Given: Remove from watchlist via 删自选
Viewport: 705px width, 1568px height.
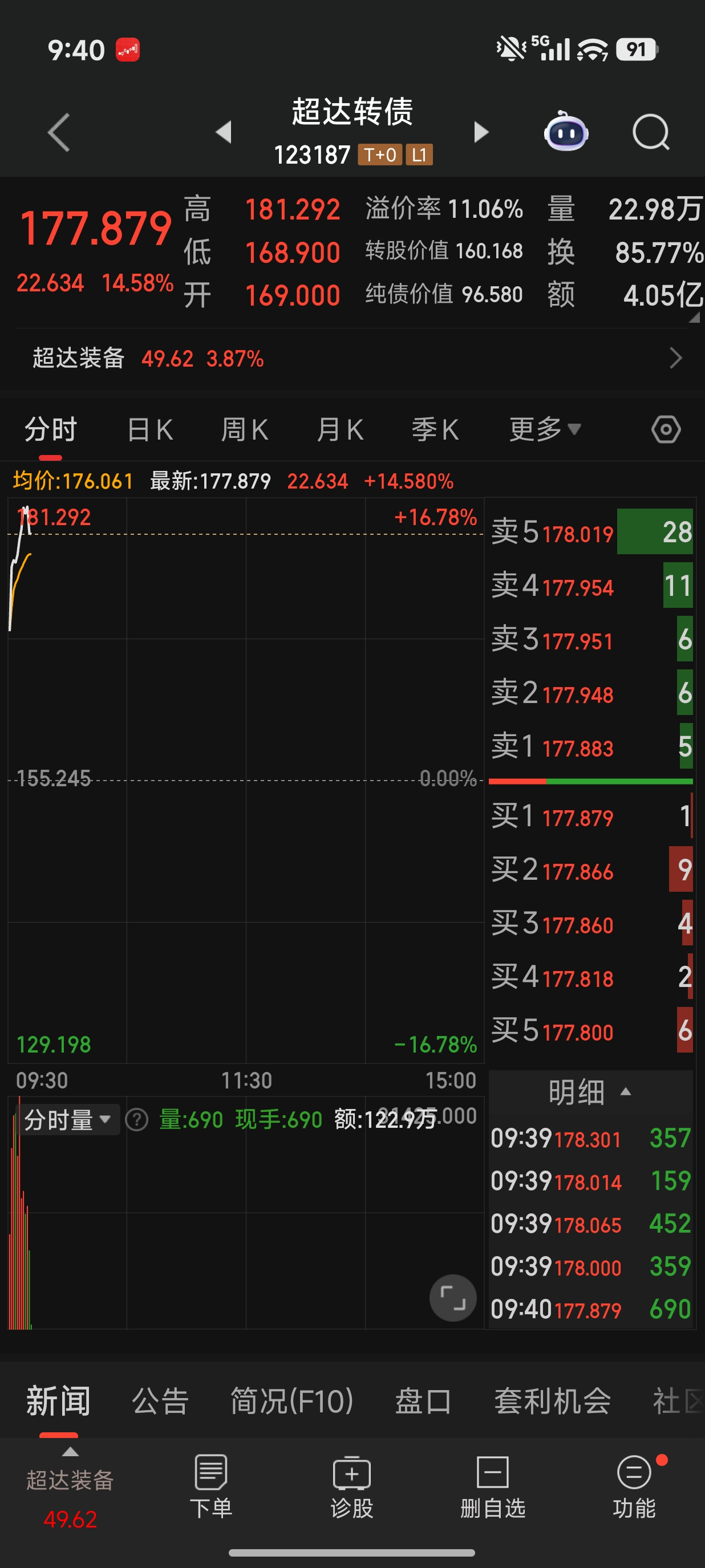Looking at the screenshot, I should (492, 1486).
